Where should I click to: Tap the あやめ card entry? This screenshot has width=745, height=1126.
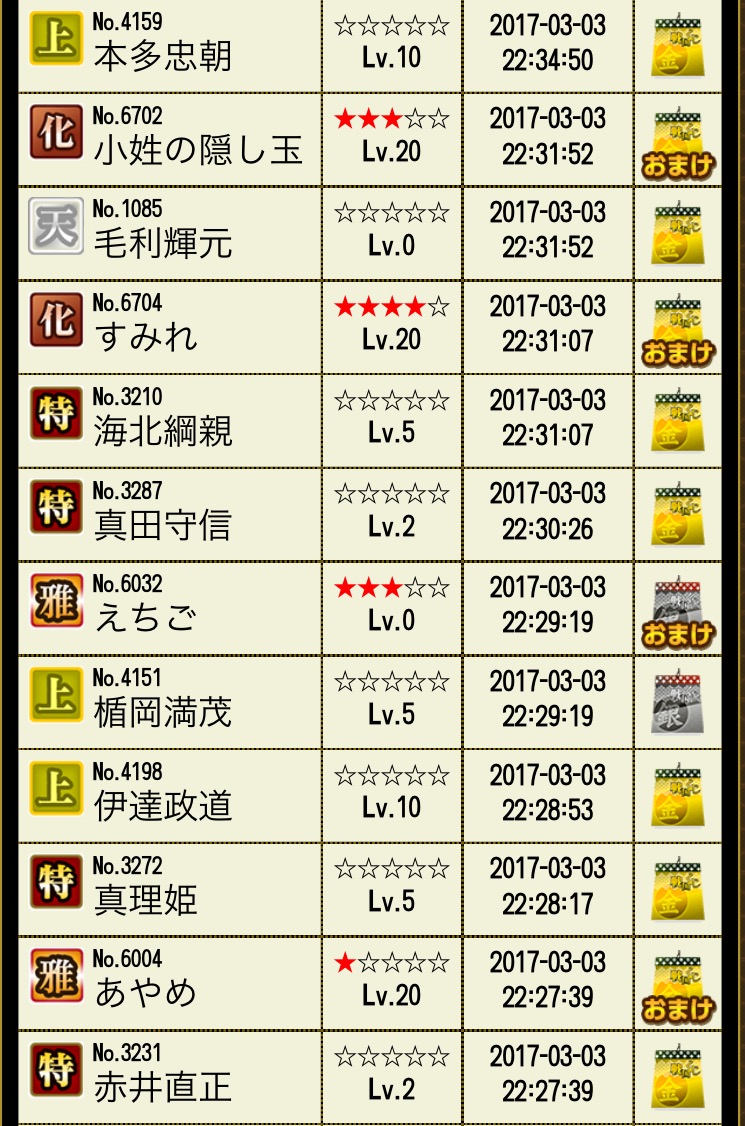pyautogui.click(x=146, y=993)
